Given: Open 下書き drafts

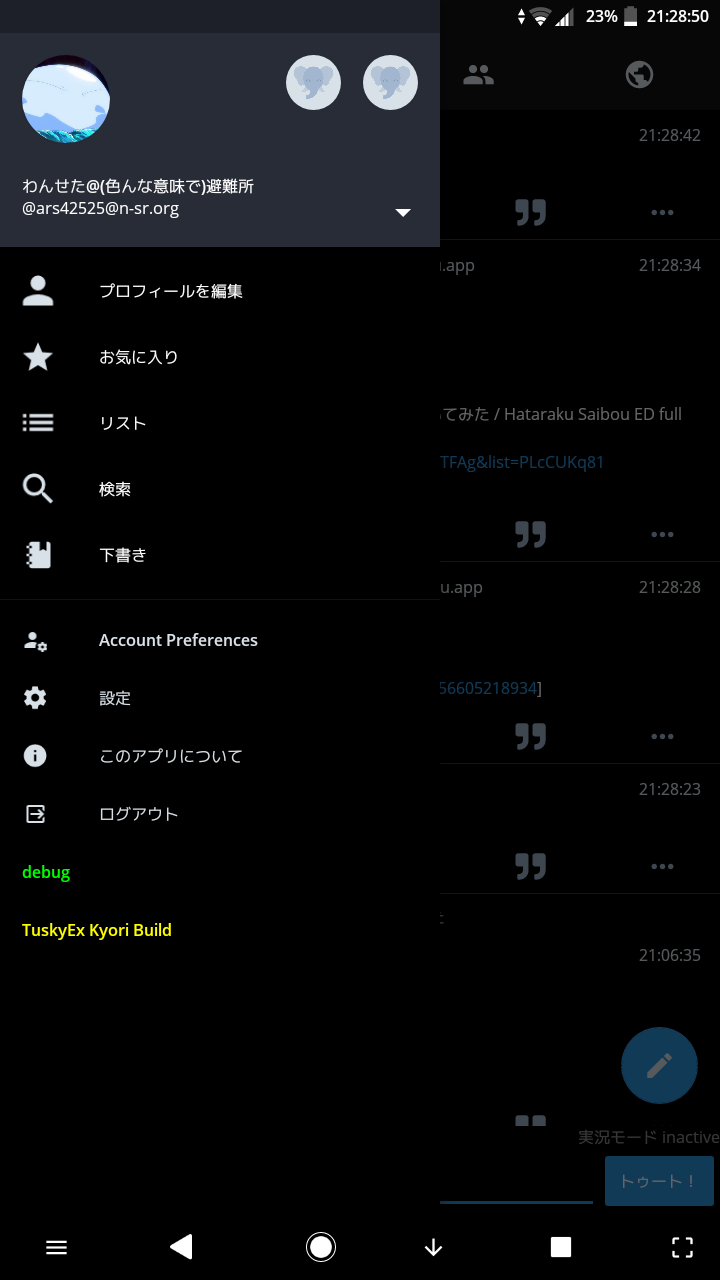Looking at the screenshot, I should tap(122, 555).
